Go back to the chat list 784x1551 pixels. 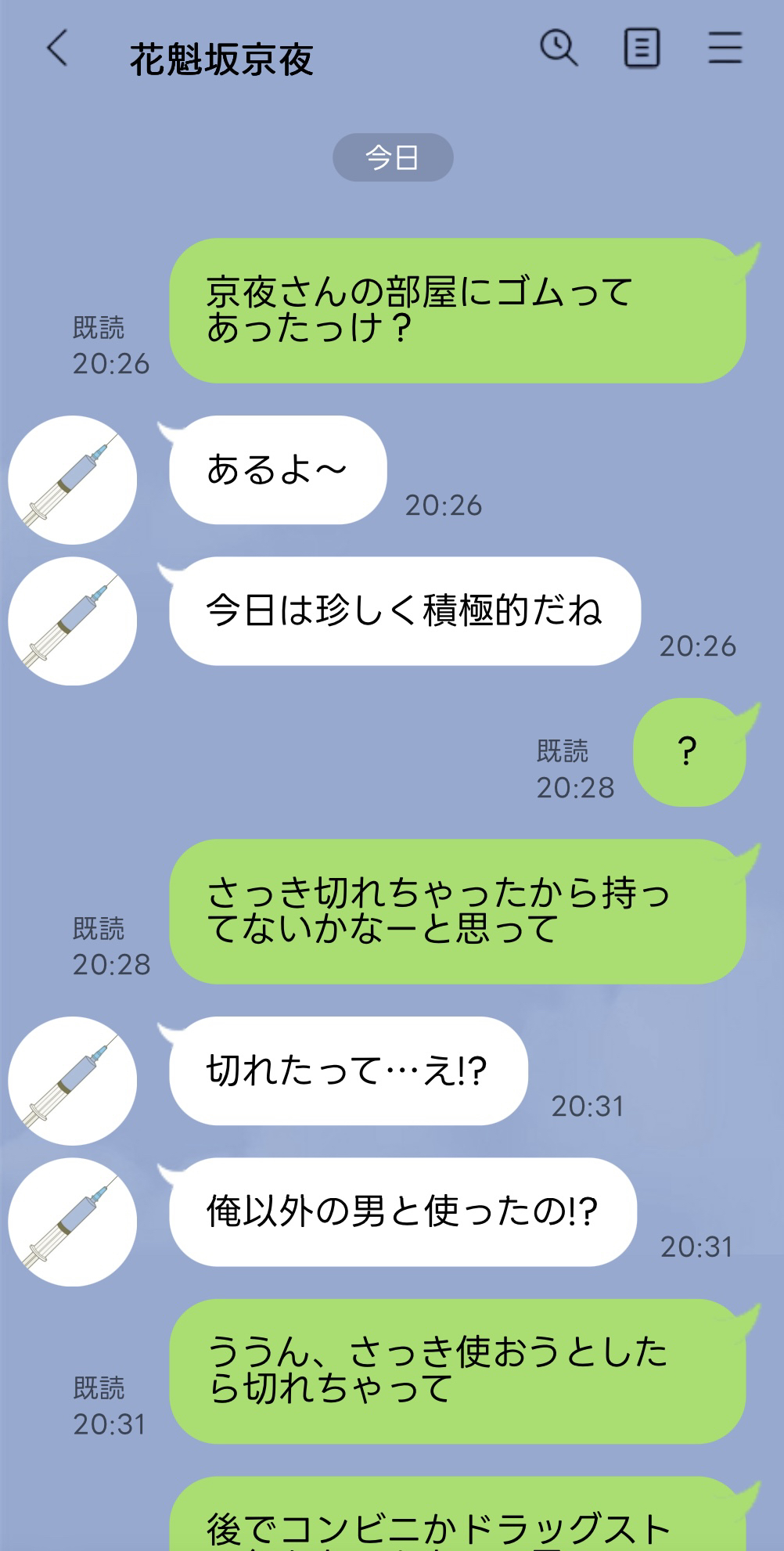(x=57, y=49)
